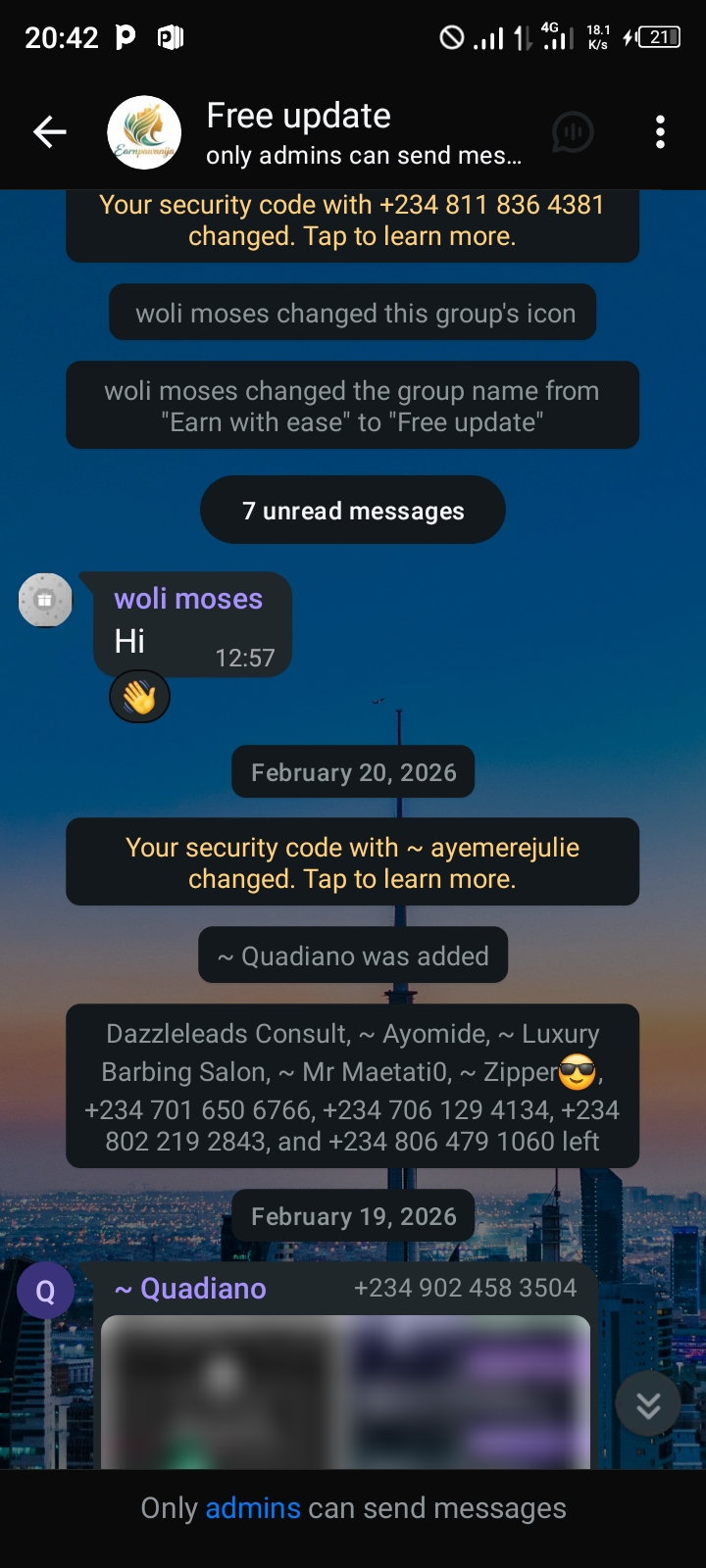Open the group voice chat icon
The width and height of the screenshot is (706, 1568).
point(573,132)
